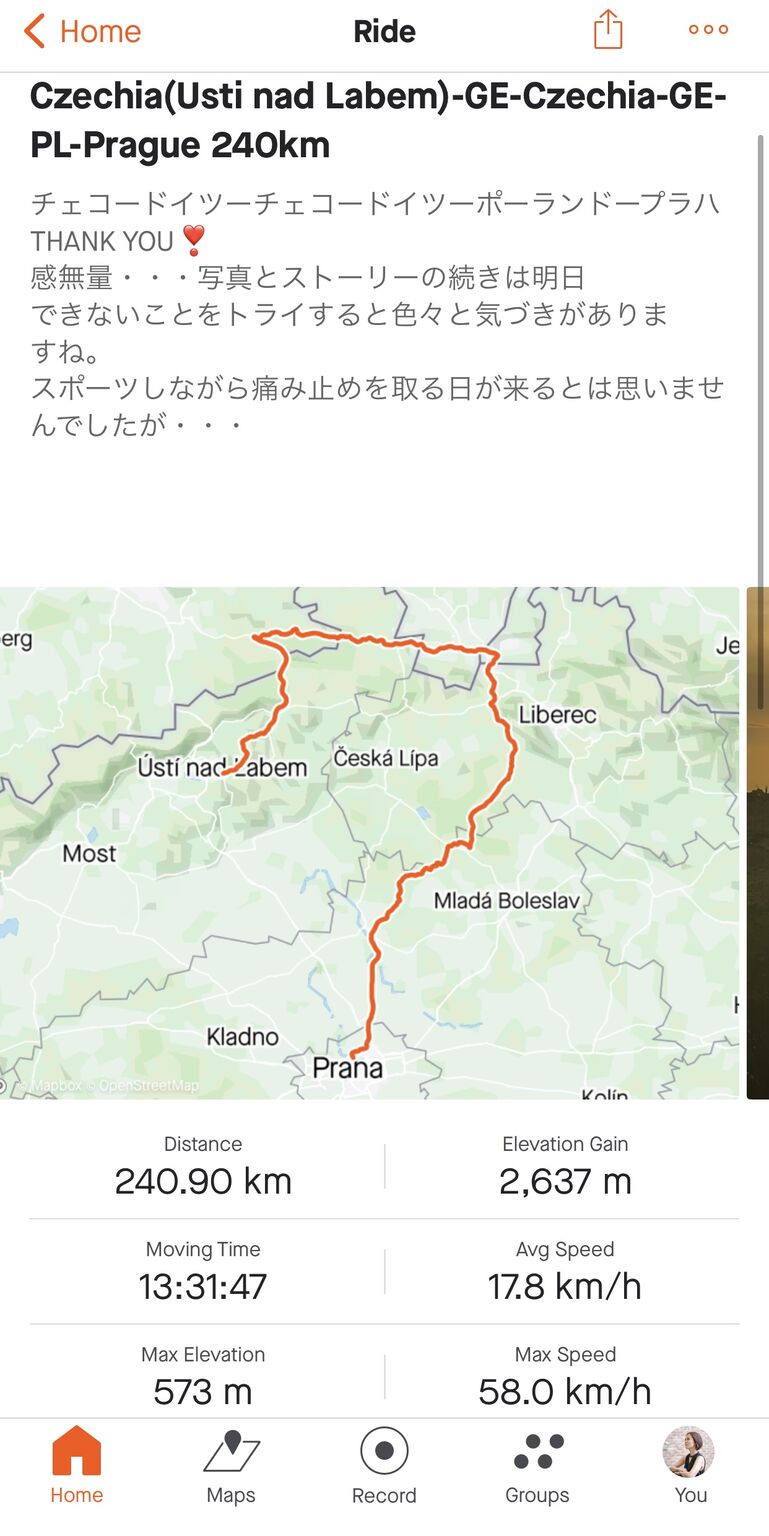Screen dimensions: 769x1536
Task: Share this ride activity
Action: [x=608, y=30]
